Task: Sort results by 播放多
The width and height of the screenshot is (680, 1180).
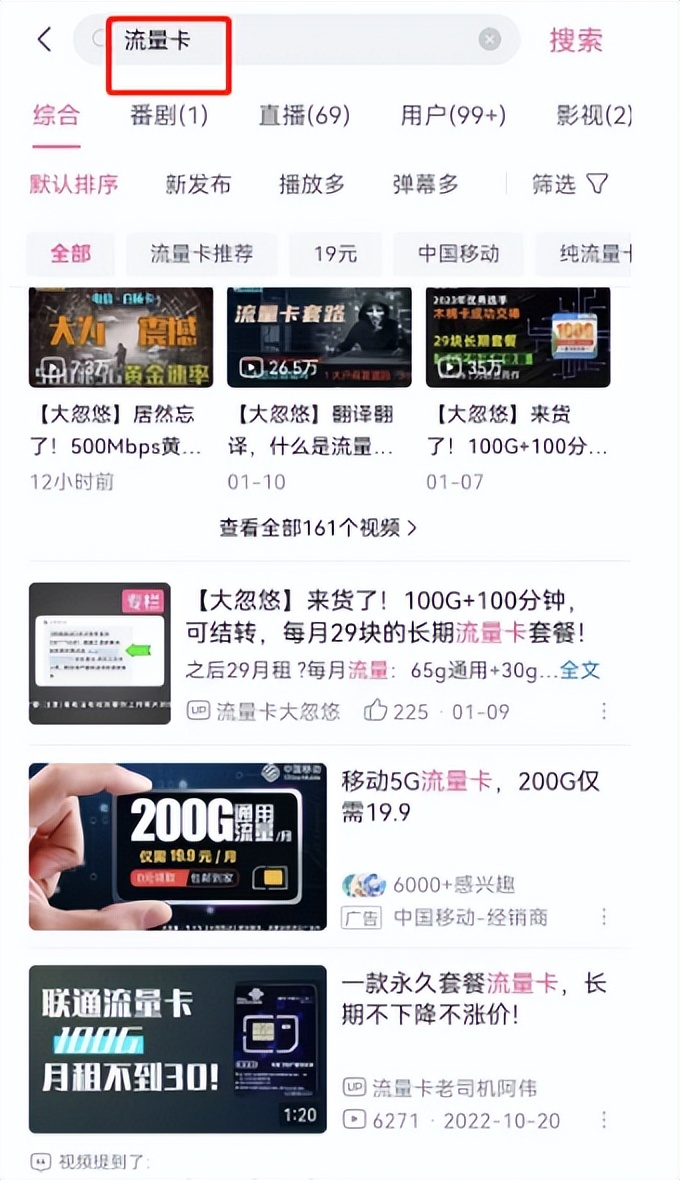Action: point(311,184)
